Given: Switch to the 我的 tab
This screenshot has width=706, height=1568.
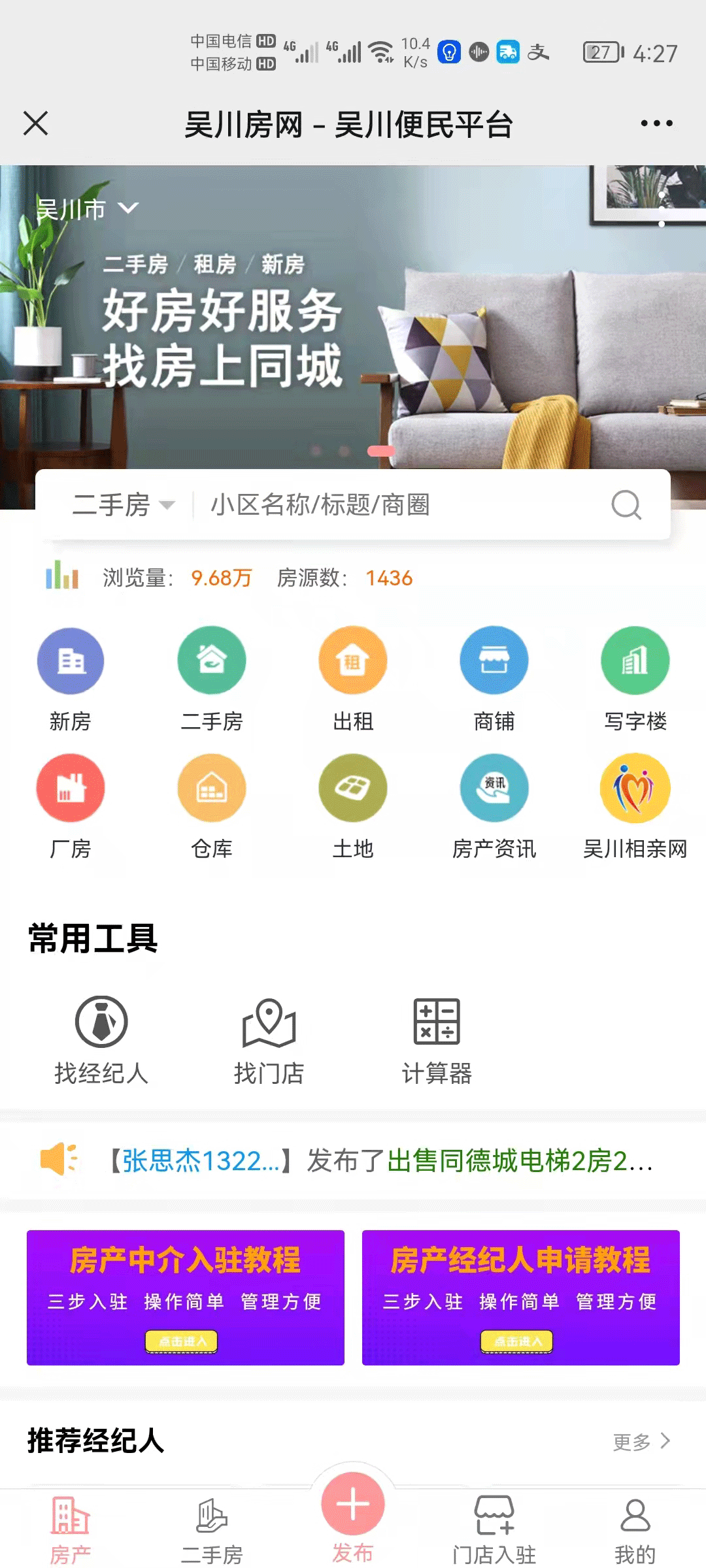Looking at the screenshot, I should [x=635, y=1530].
